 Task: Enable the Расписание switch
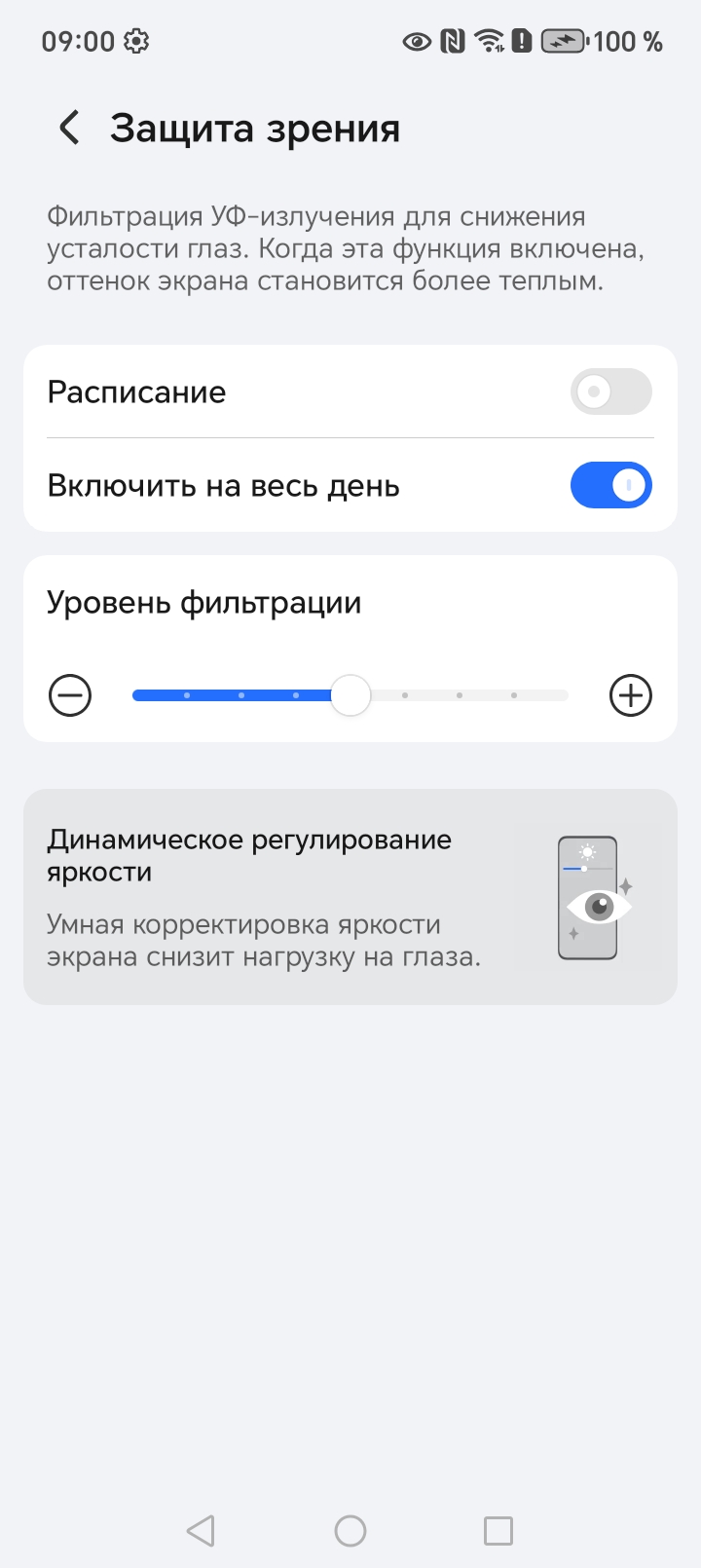[610, 392]
